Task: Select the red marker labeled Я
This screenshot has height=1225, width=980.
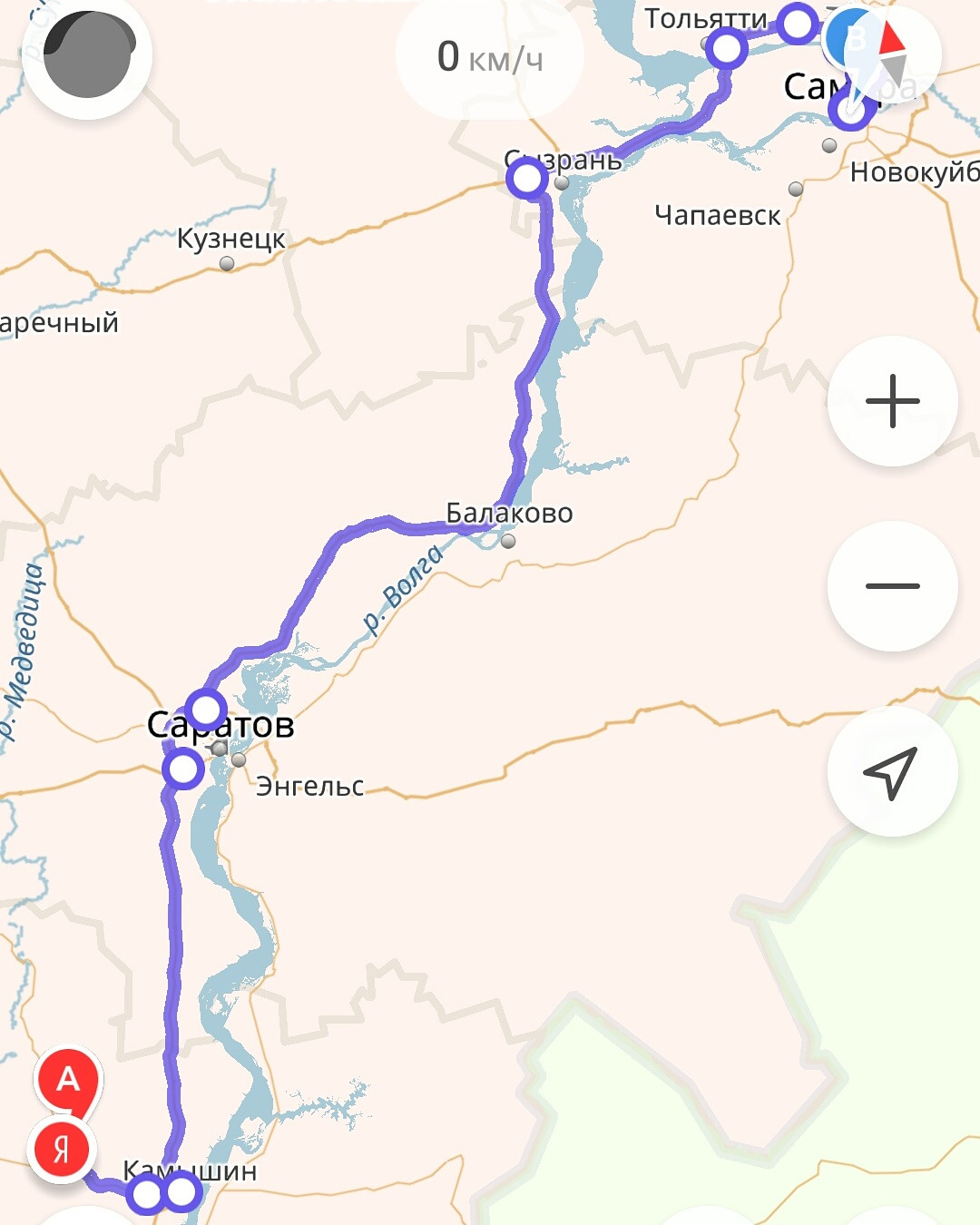Action: click(60, 1147)
